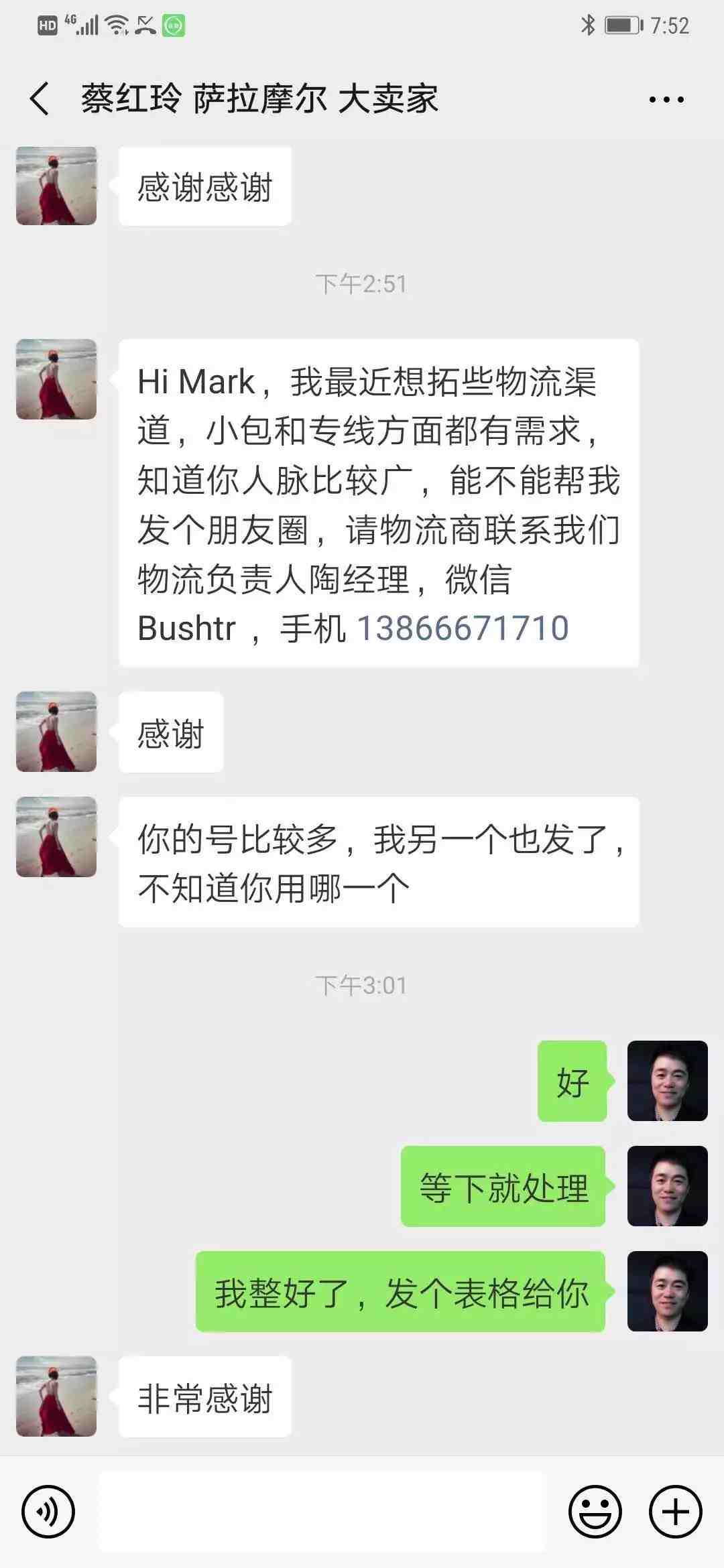Open contact avatar beside 非常感谢 message
The width and height of the screenshot is (724, 1568).
[x=56, y=1396]
